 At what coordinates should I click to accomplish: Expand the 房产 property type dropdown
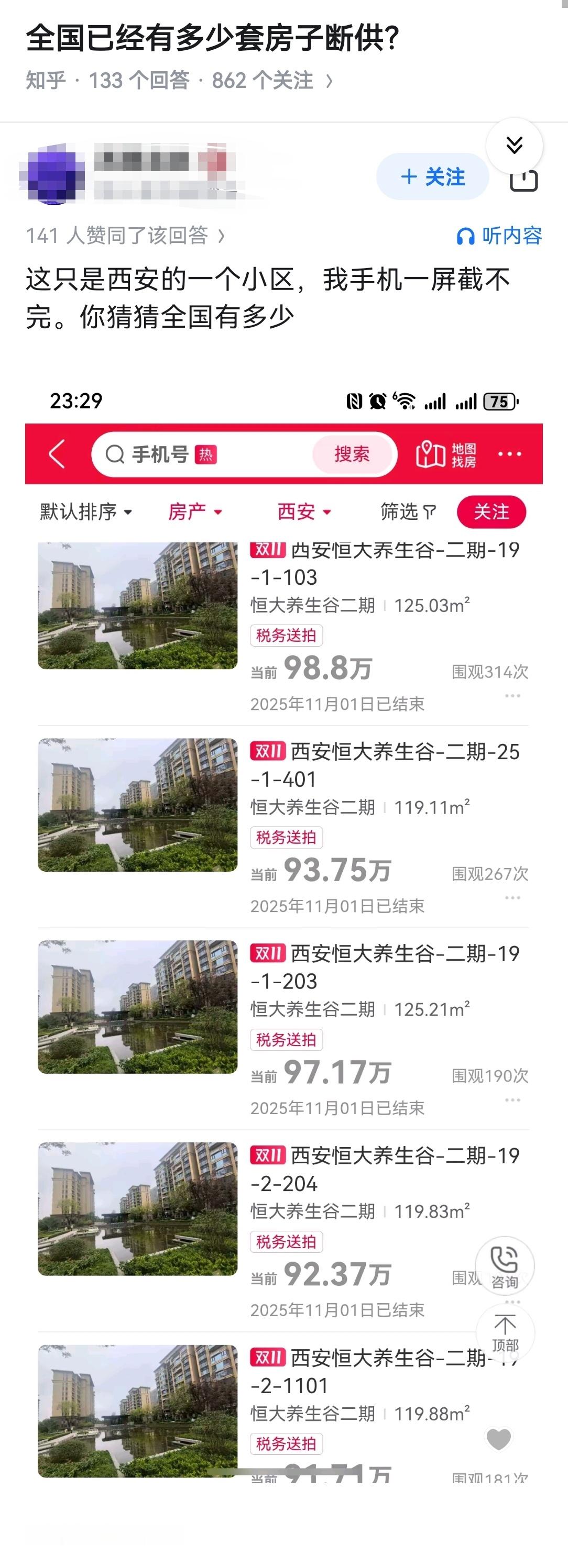tap(195, 512)
